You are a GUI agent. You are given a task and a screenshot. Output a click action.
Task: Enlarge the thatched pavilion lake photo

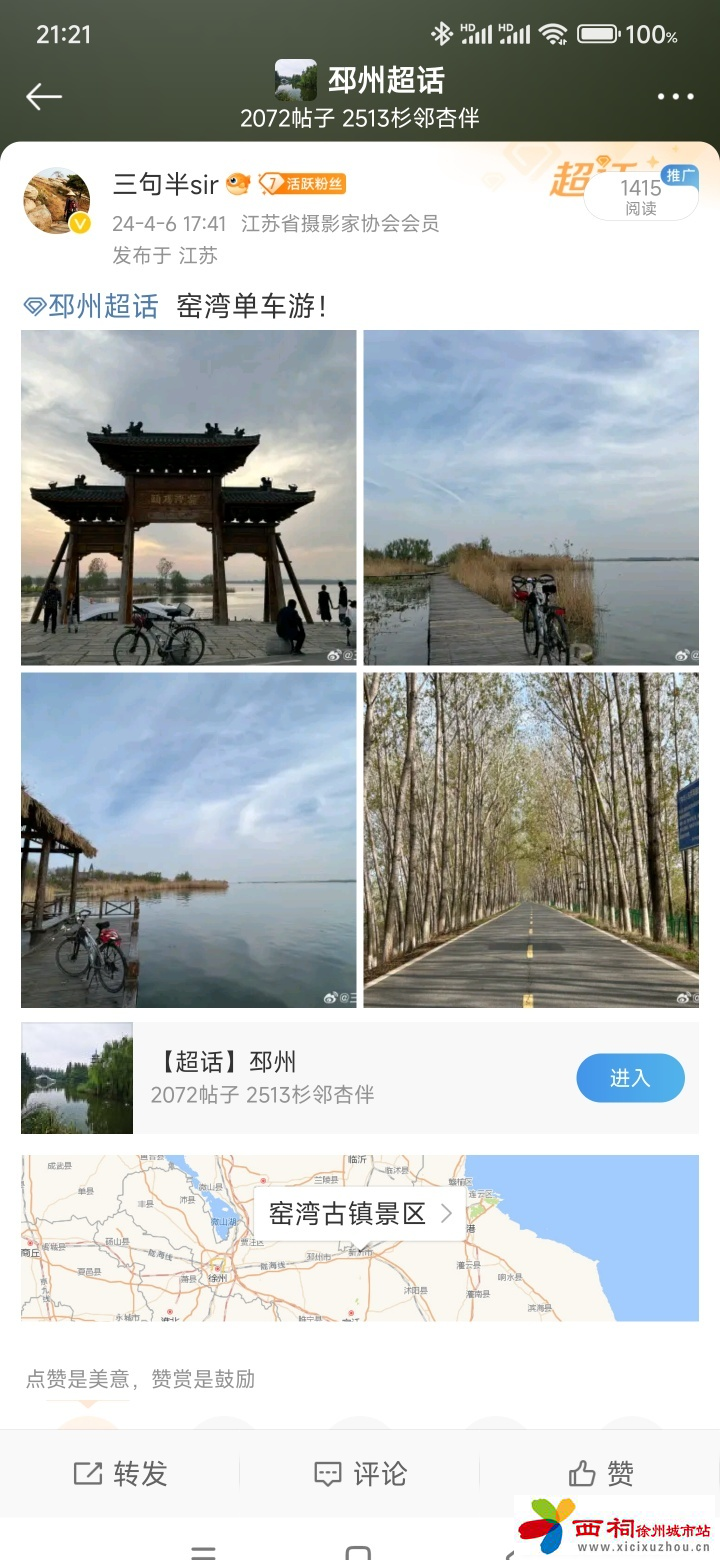[189, 839]
